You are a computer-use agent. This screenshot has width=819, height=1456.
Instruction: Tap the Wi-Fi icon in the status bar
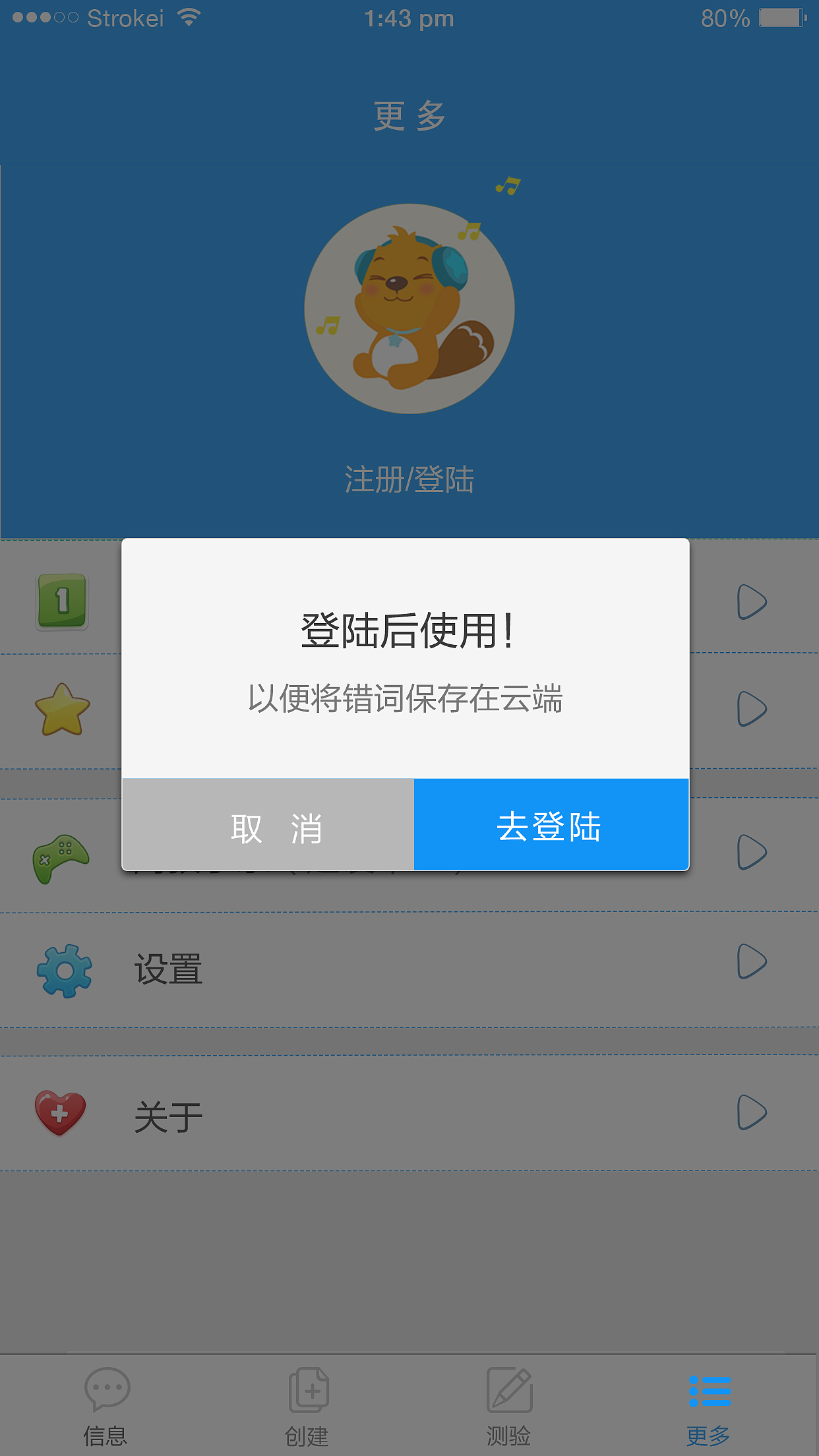click(x=188, y=18)
